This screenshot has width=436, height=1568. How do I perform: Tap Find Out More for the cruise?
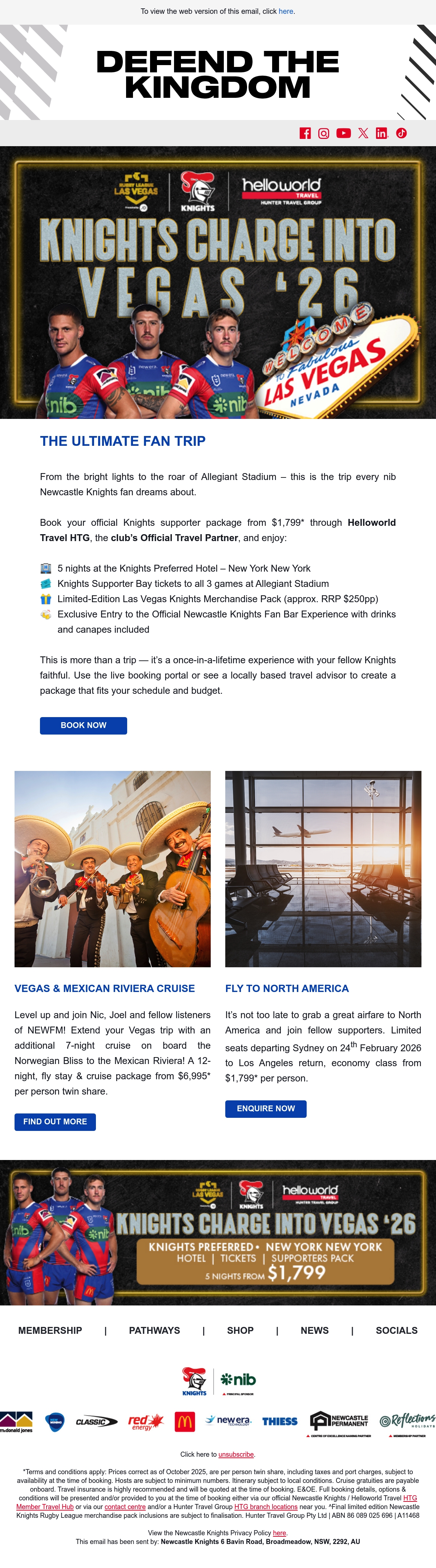(55, 1122)
